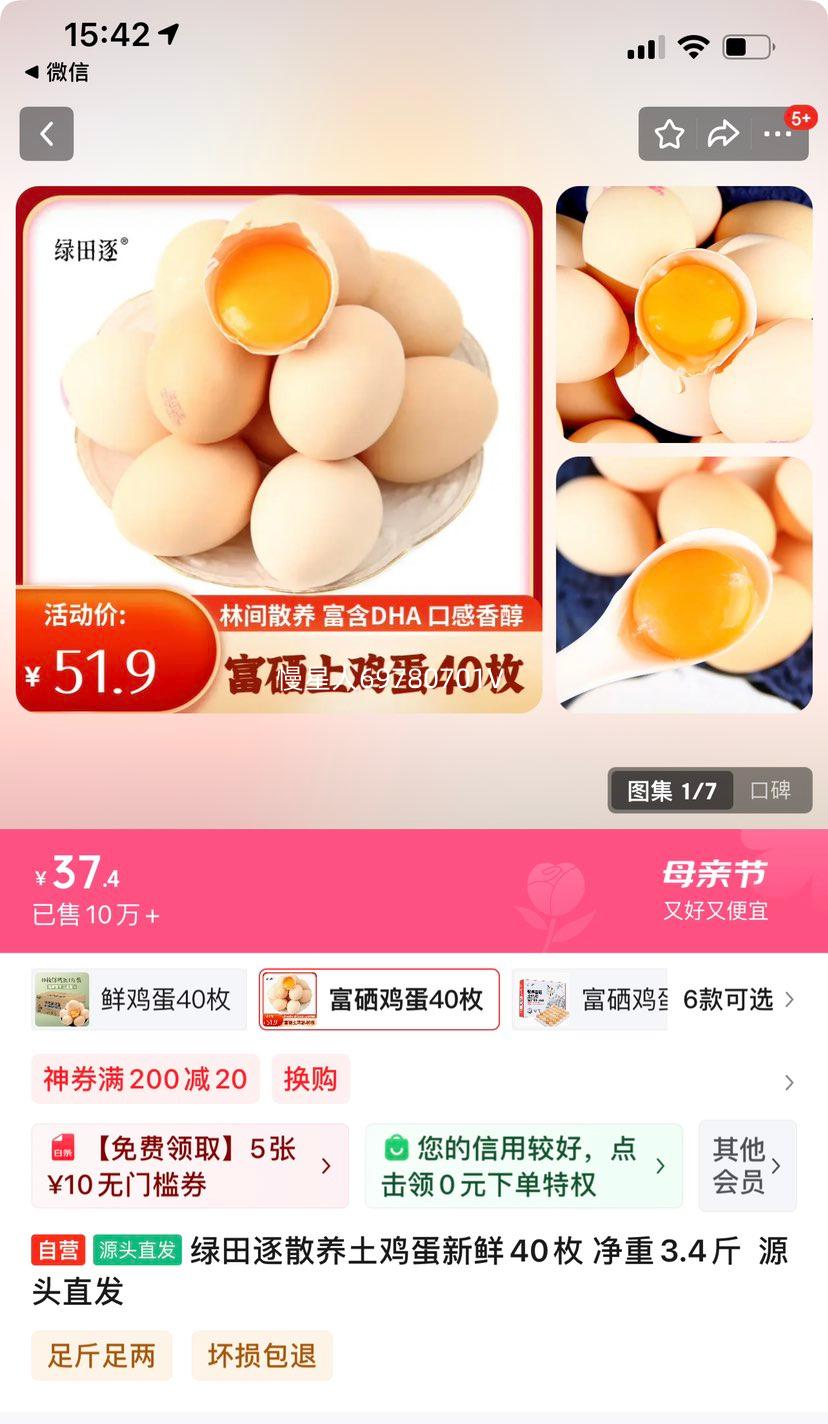Open the 换购 promotion chip

pyautogui.click(x=310, y=1079)
